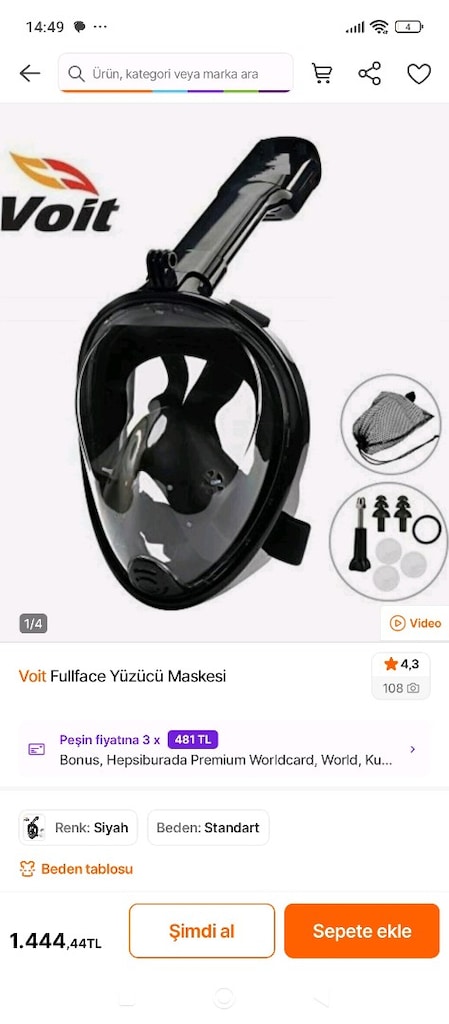Expand the Peşin fiyatına installment offer
Viewport: 449px width, 1024px height.
[224, 750]
